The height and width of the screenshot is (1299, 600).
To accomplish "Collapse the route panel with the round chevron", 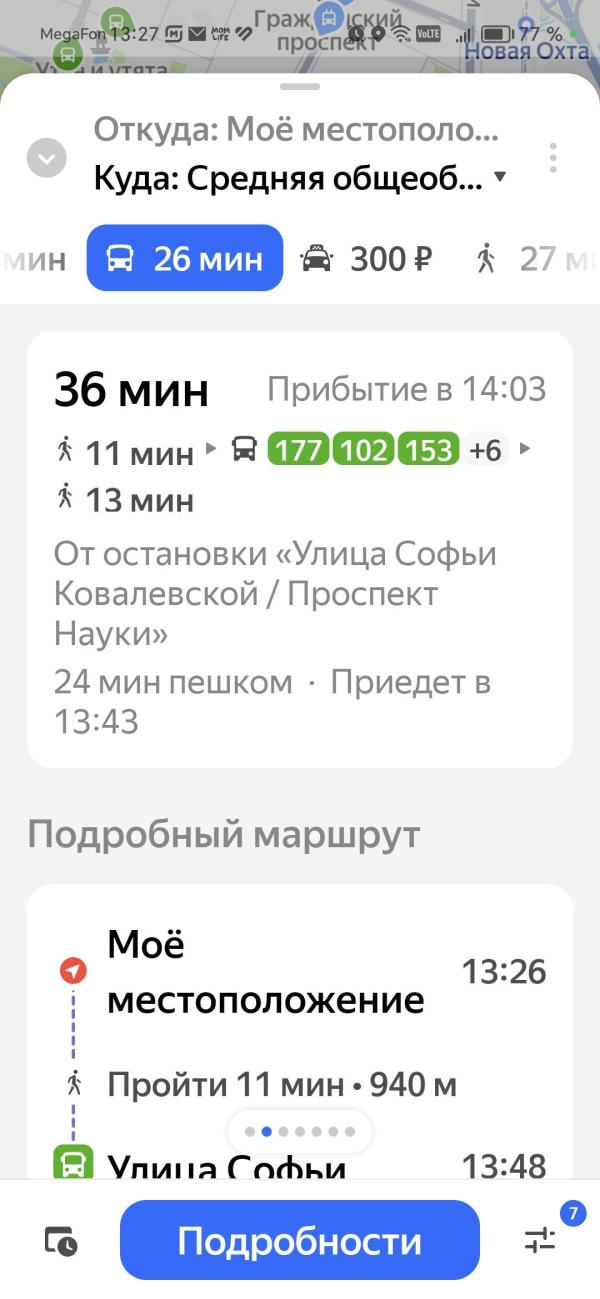I will point(46,158).
